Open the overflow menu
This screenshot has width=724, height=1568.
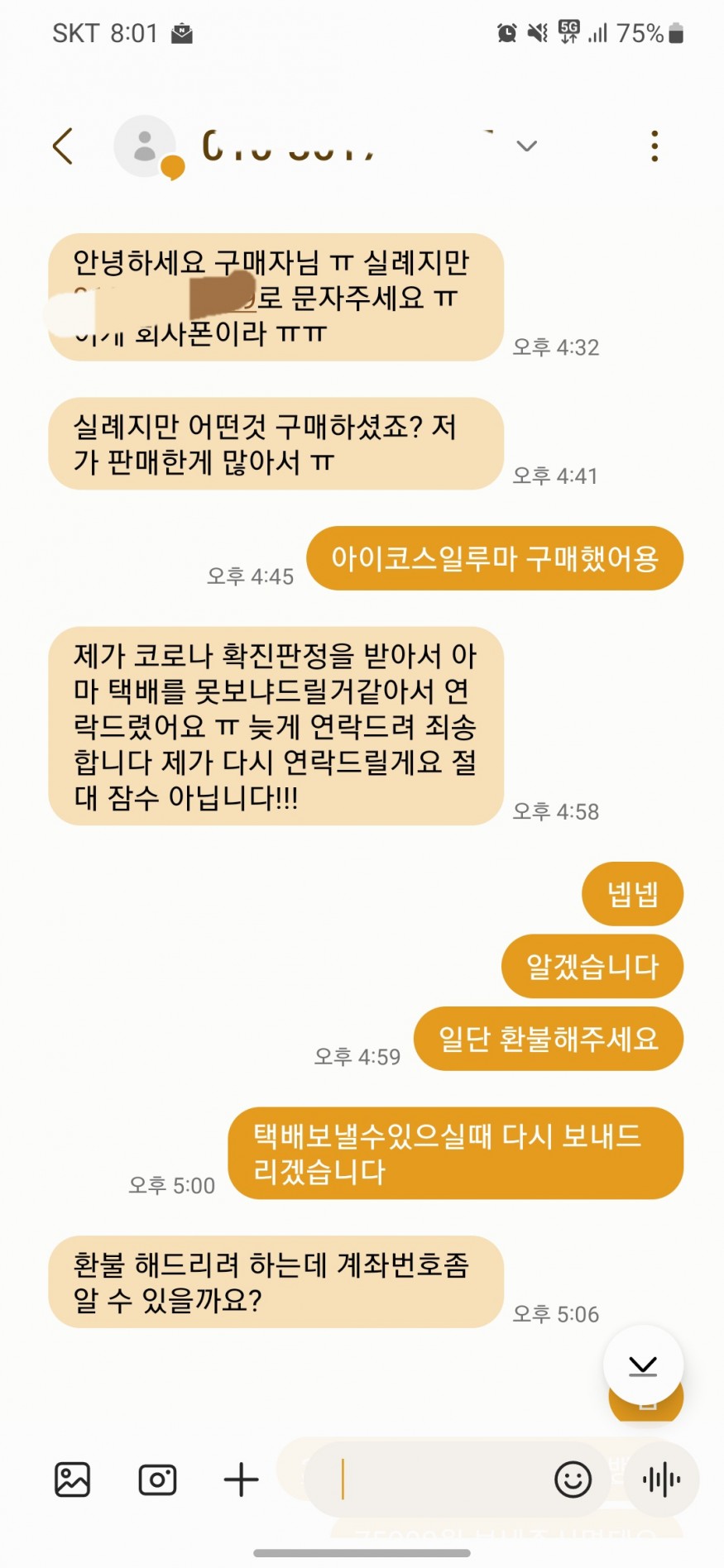[654, 146]
